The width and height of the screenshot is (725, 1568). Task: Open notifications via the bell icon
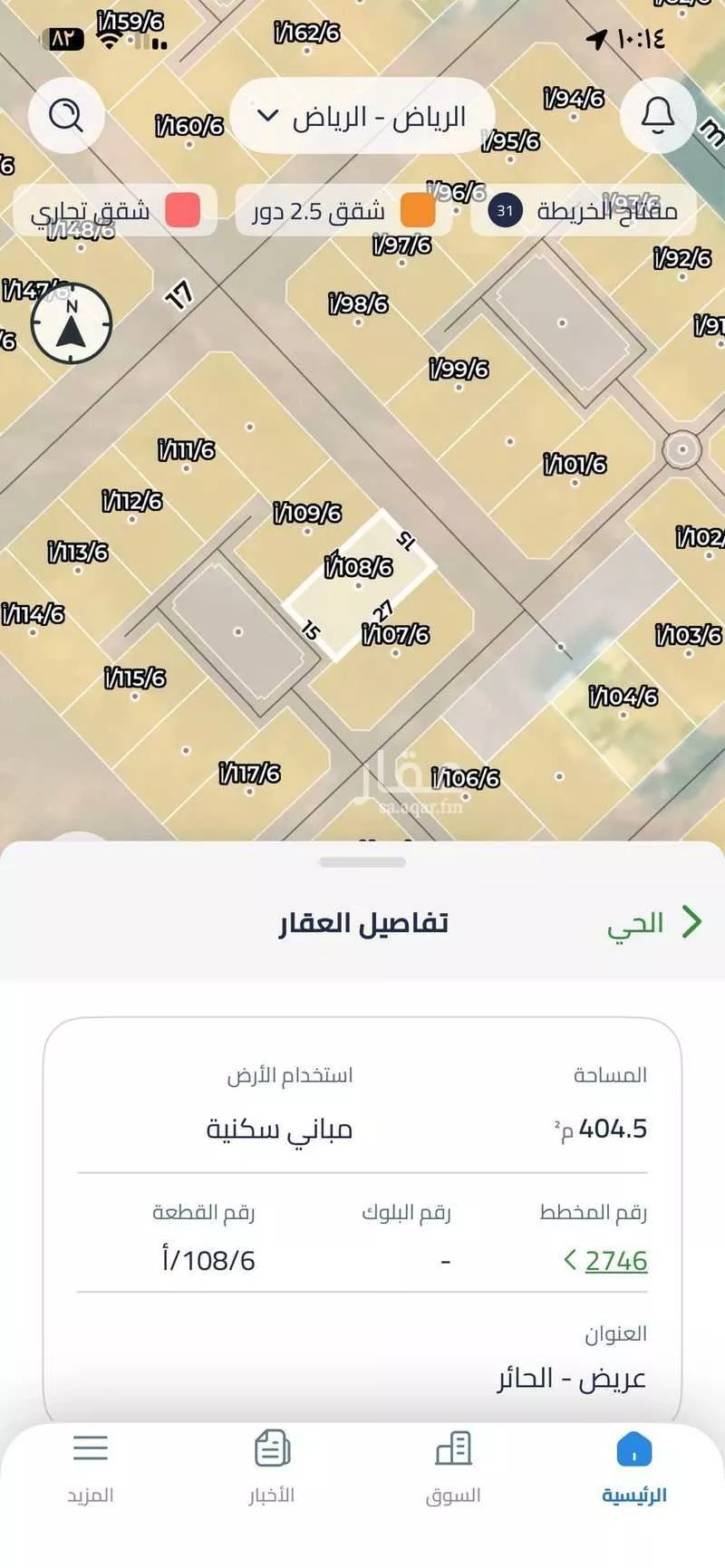tap(657, 116)
